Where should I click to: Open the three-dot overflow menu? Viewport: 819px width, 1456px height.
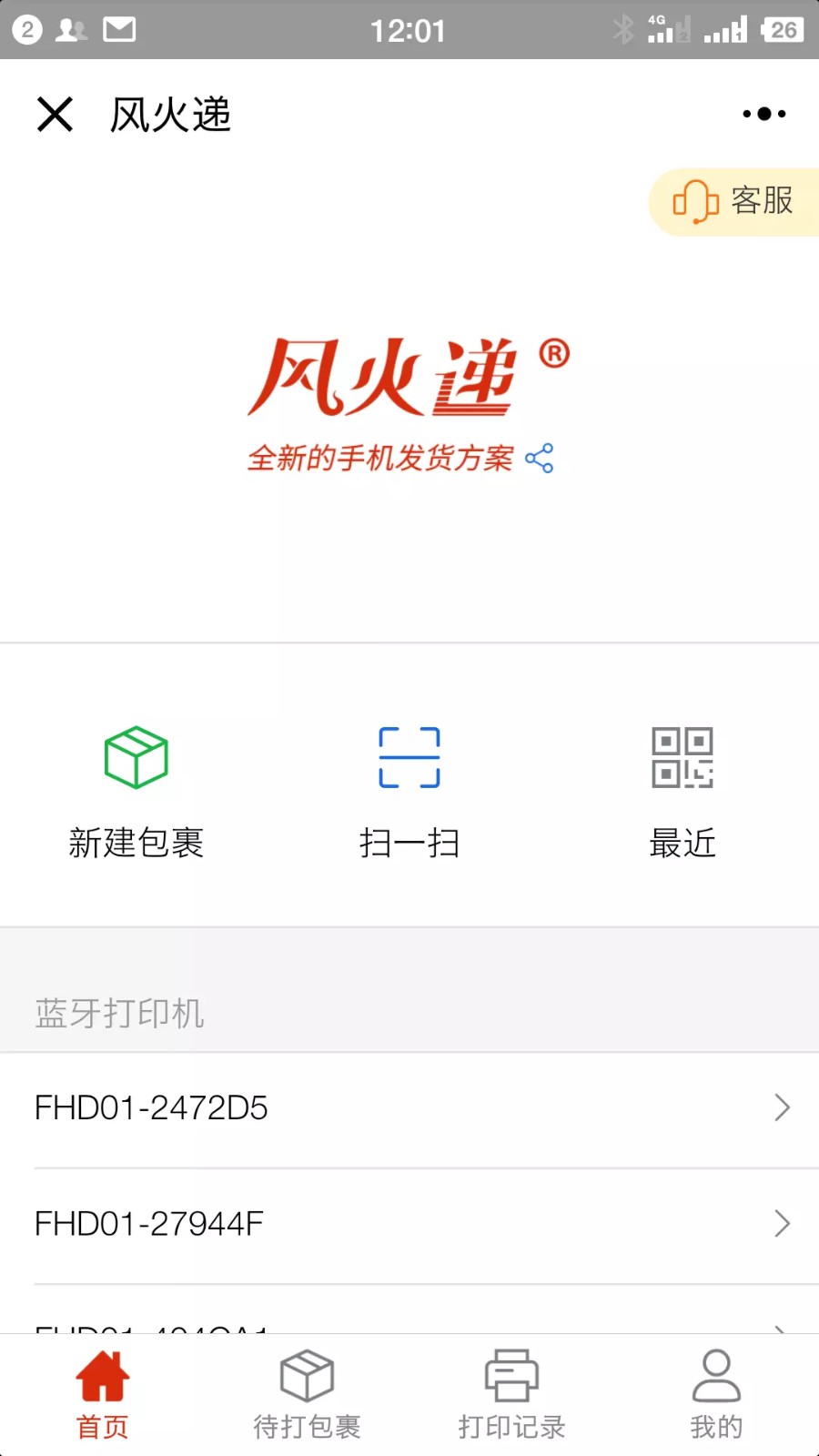(x=764, y=114)
